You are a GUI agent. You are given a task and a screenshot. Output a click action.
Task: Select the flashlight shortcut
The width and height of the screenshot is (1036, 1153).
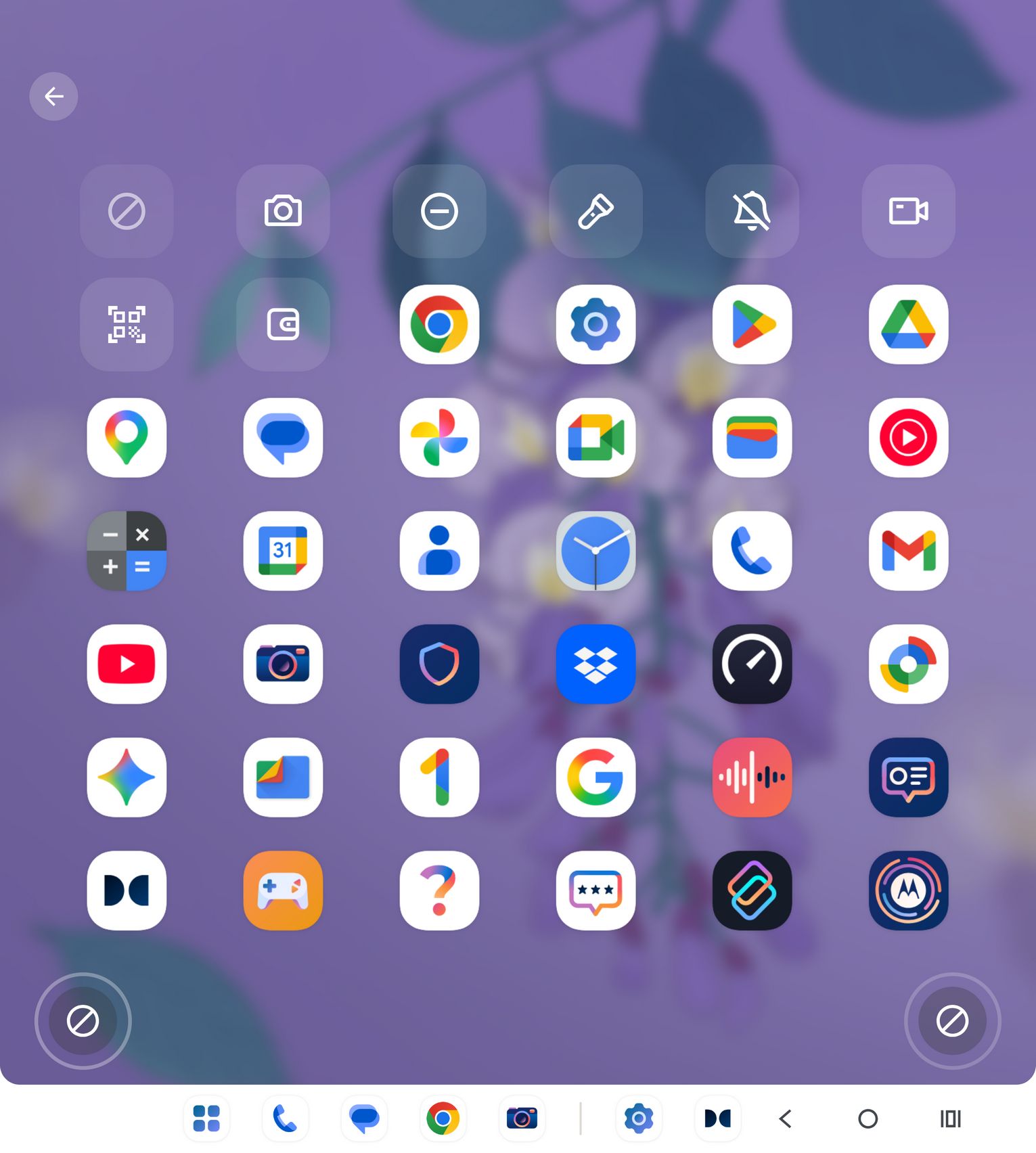(595, 211)
